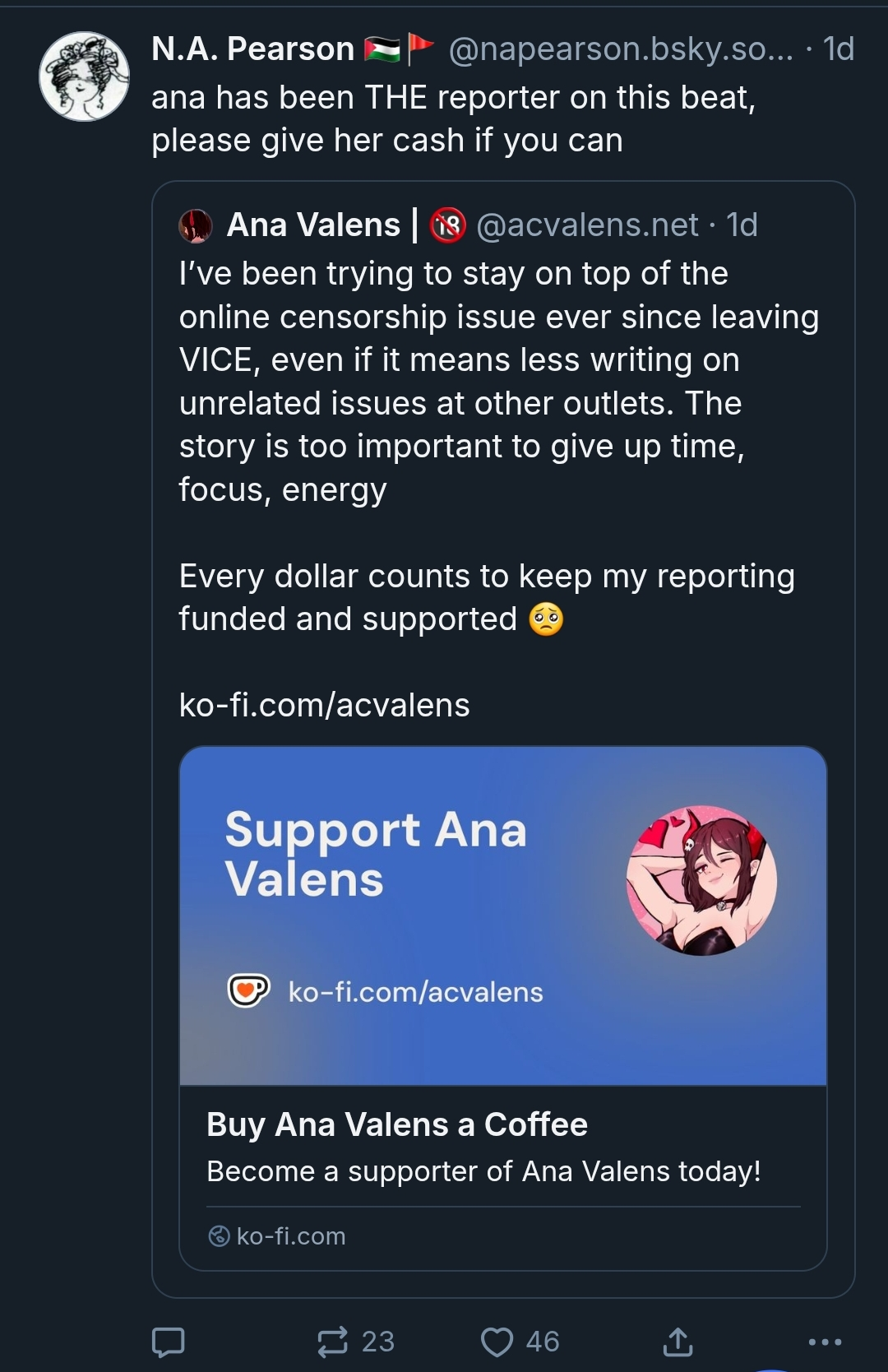View N.A. Pearson's profile via display name
888x1372 pixels.
pyautogui.click(x=252, y=49)
